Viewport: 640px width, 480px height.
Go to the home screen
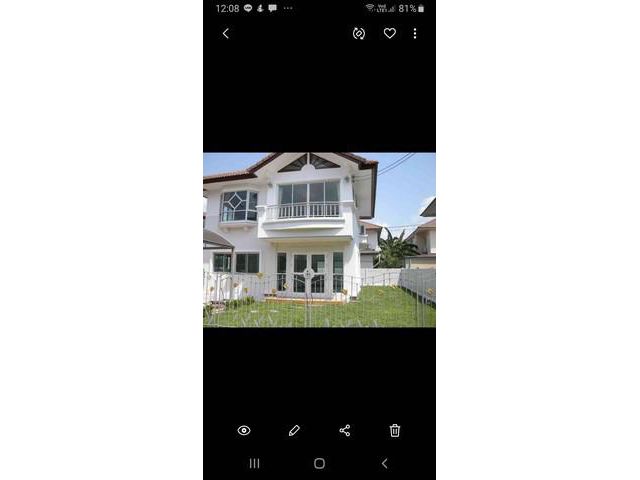(319, 463)
